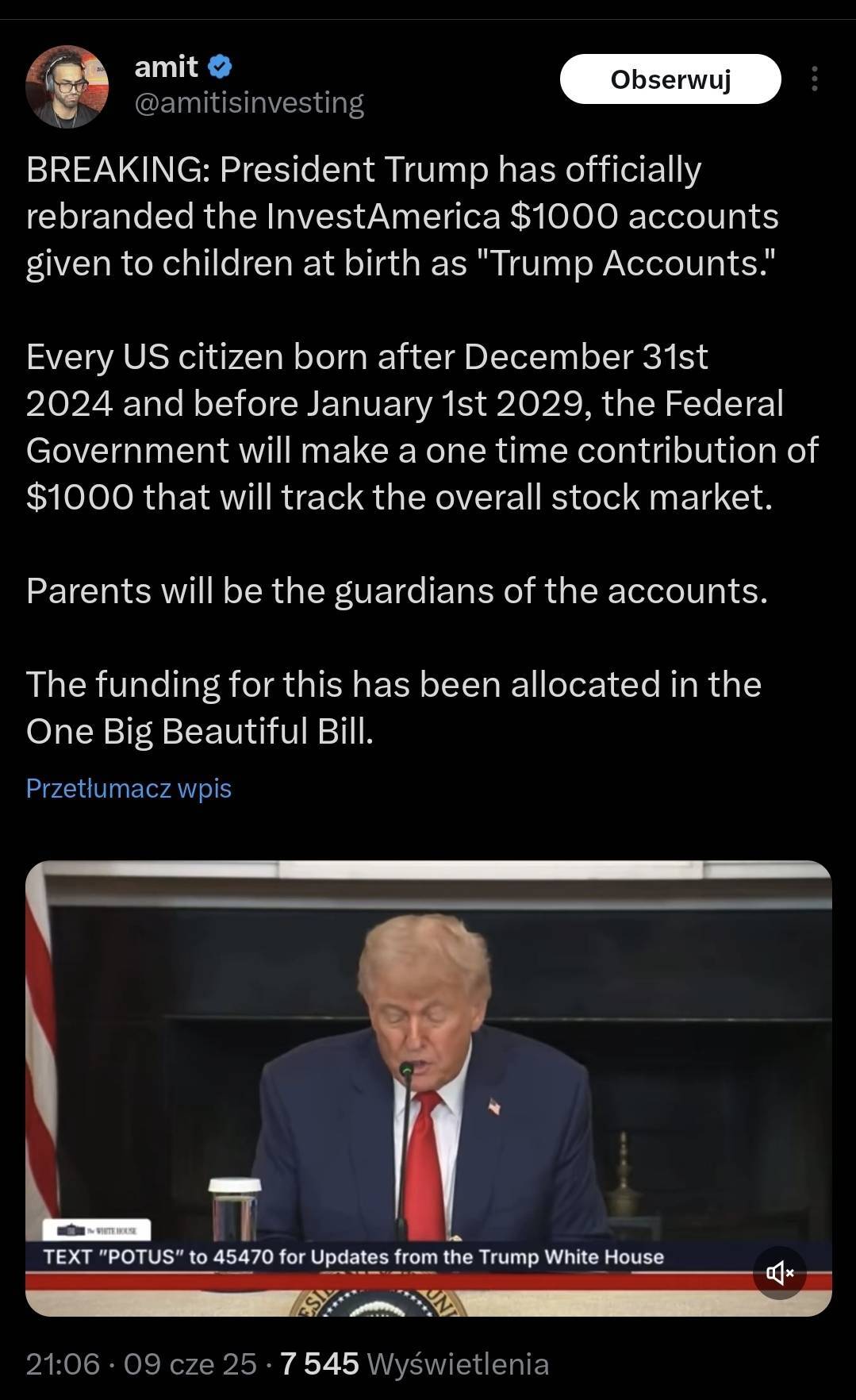The height and width of the screenshot is (1400, 856).
Task: Translate the post via Przetłumacz wpis
Action: click(x=129, y=788)
